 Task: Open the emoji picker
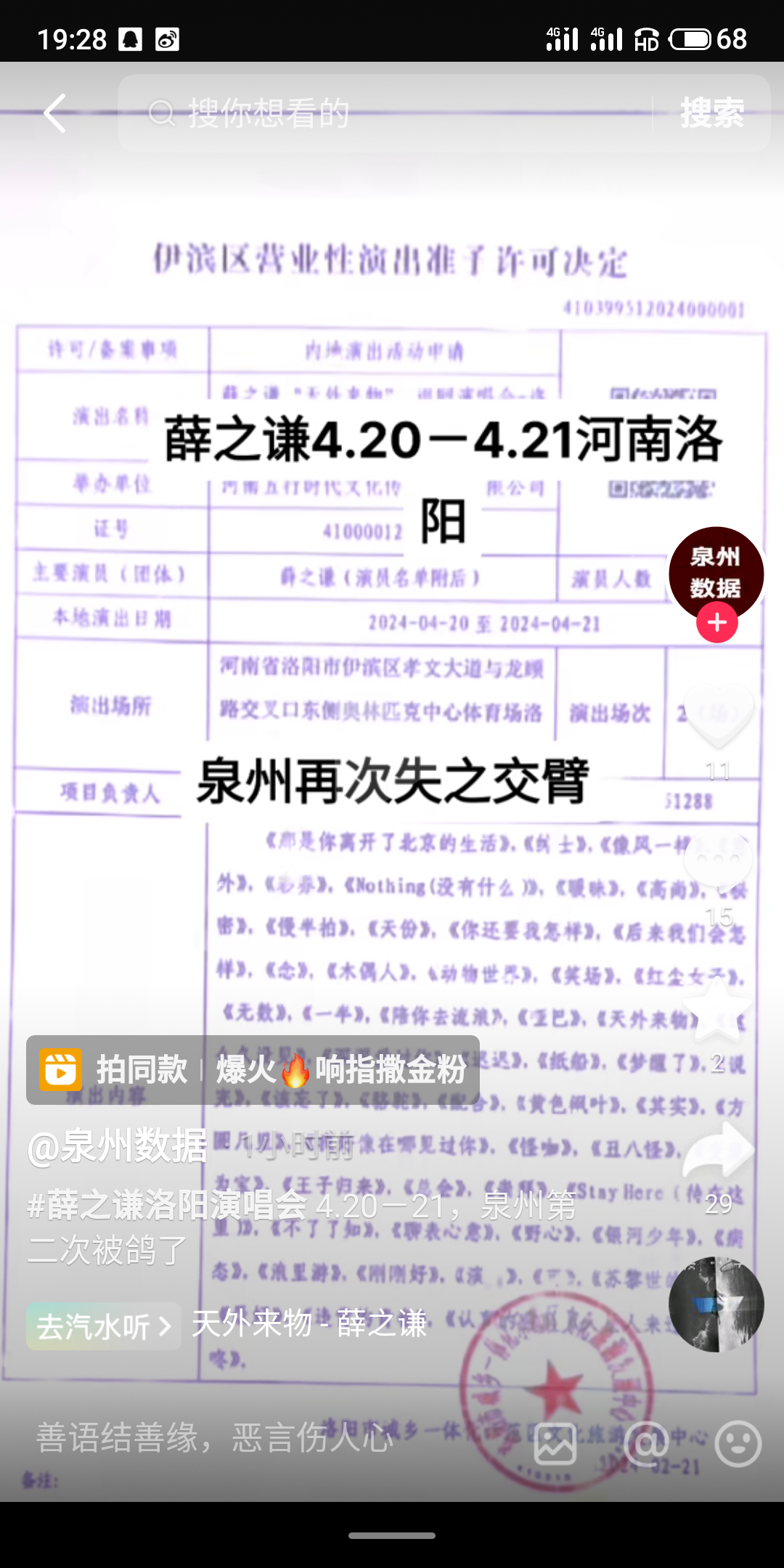(738, 1443)
